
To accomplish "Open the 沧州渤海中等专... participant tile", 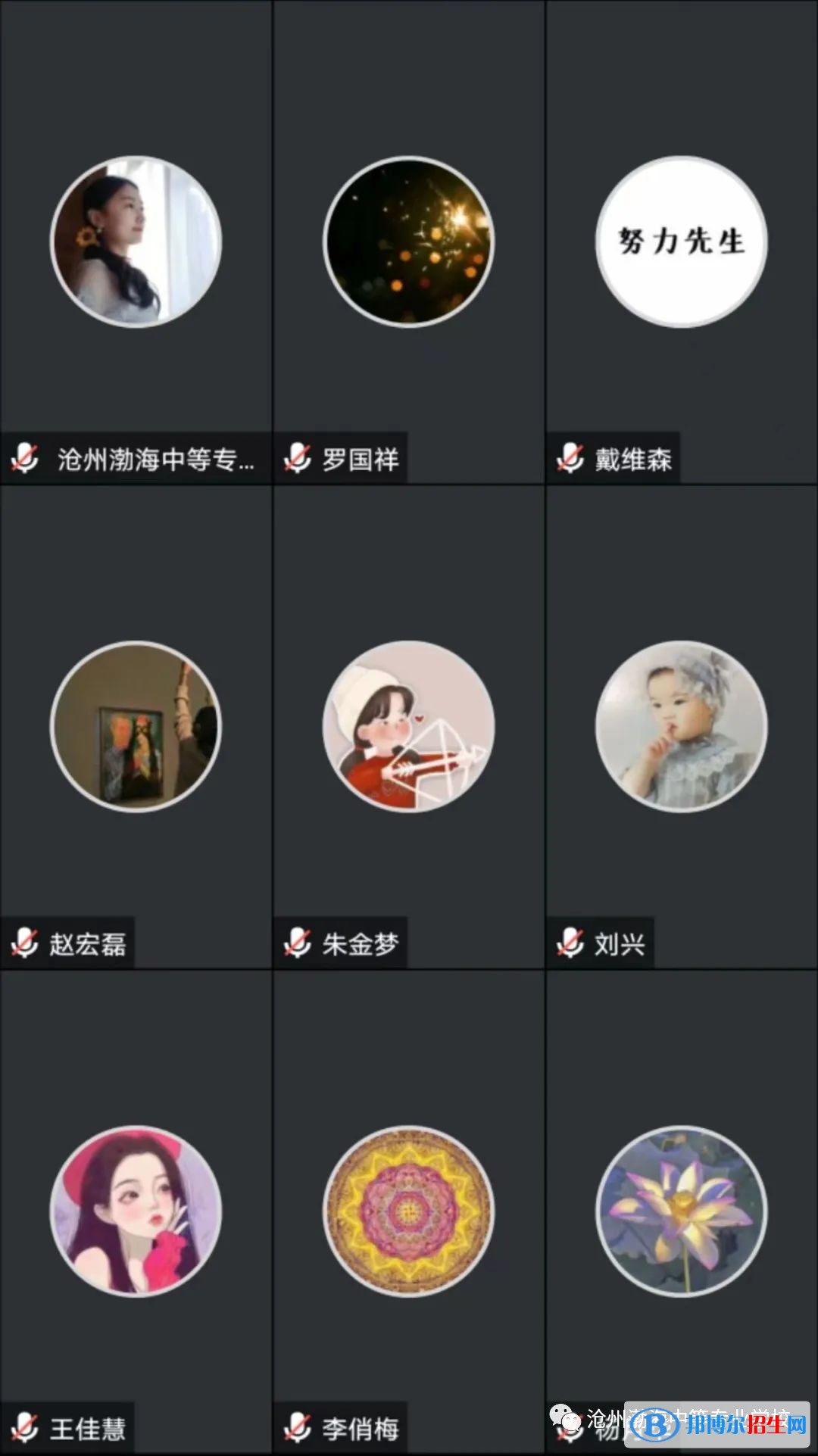I will tap(136, 242).
